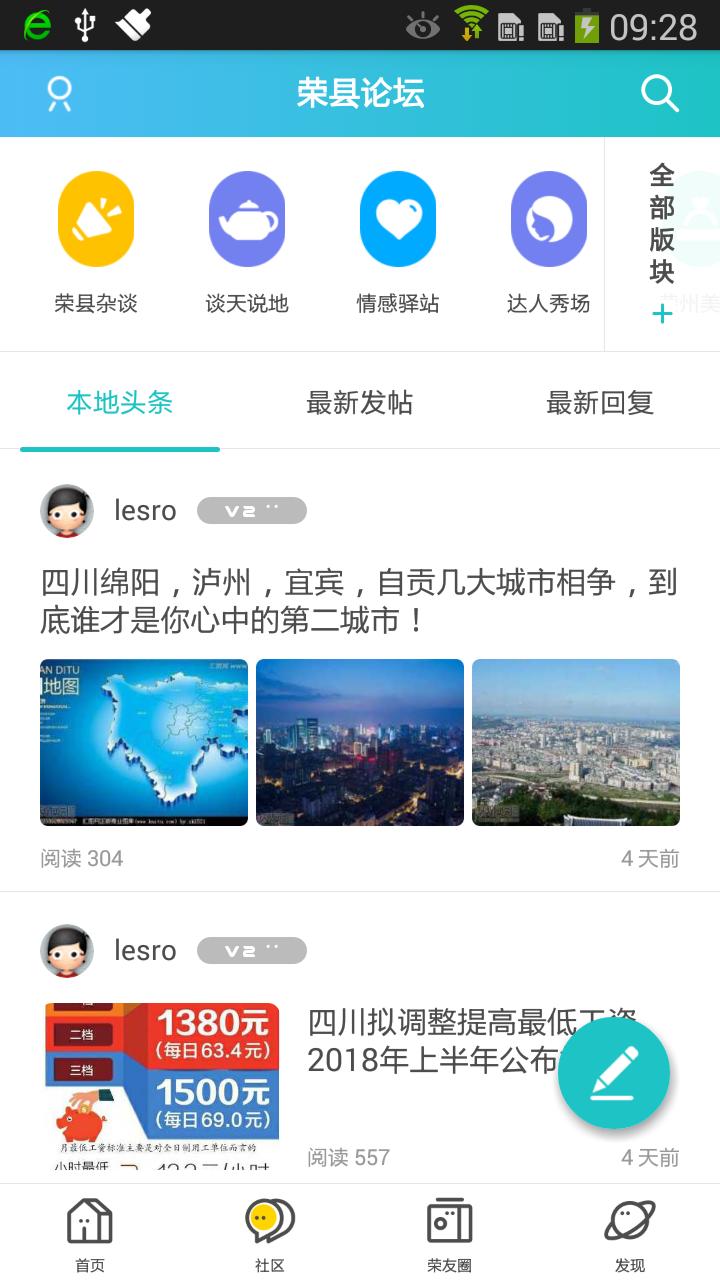The image size is (720, 1280).
Task: View the Sichuan map image in the post
Action: (x=144, y=742)
